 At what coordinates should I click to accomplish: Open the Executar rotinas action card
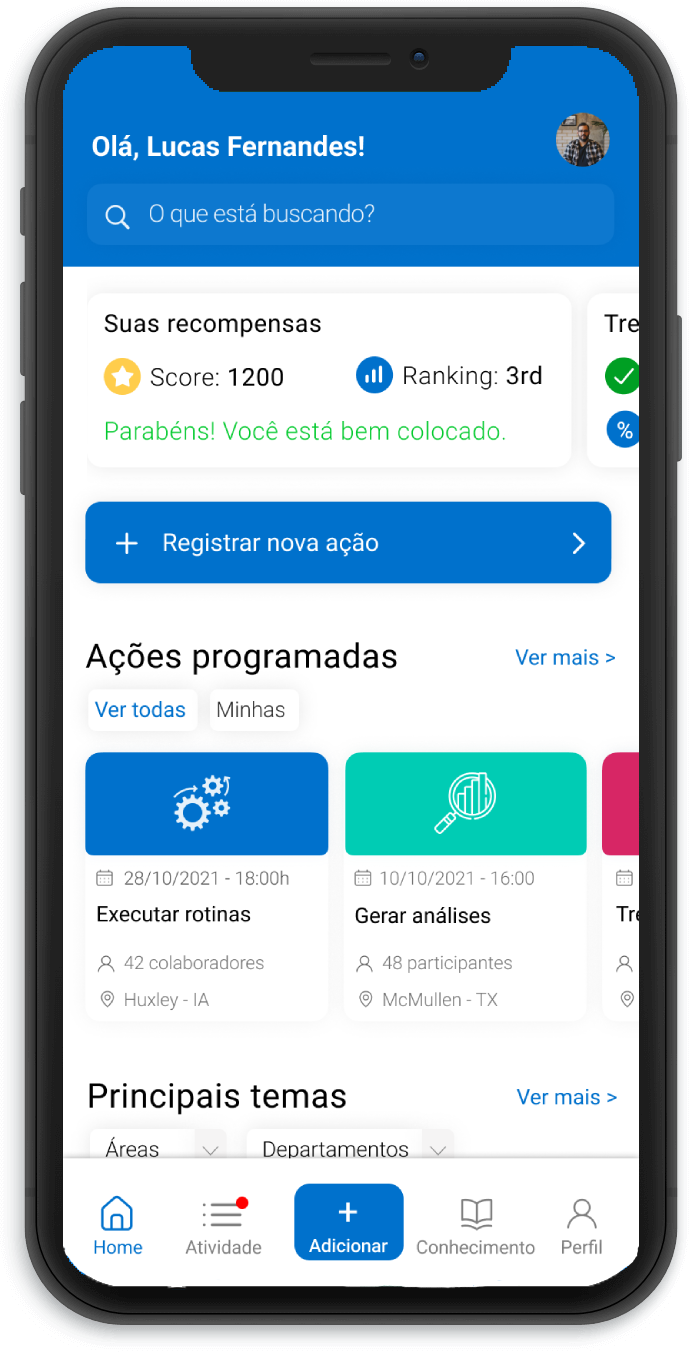point(206,886)
